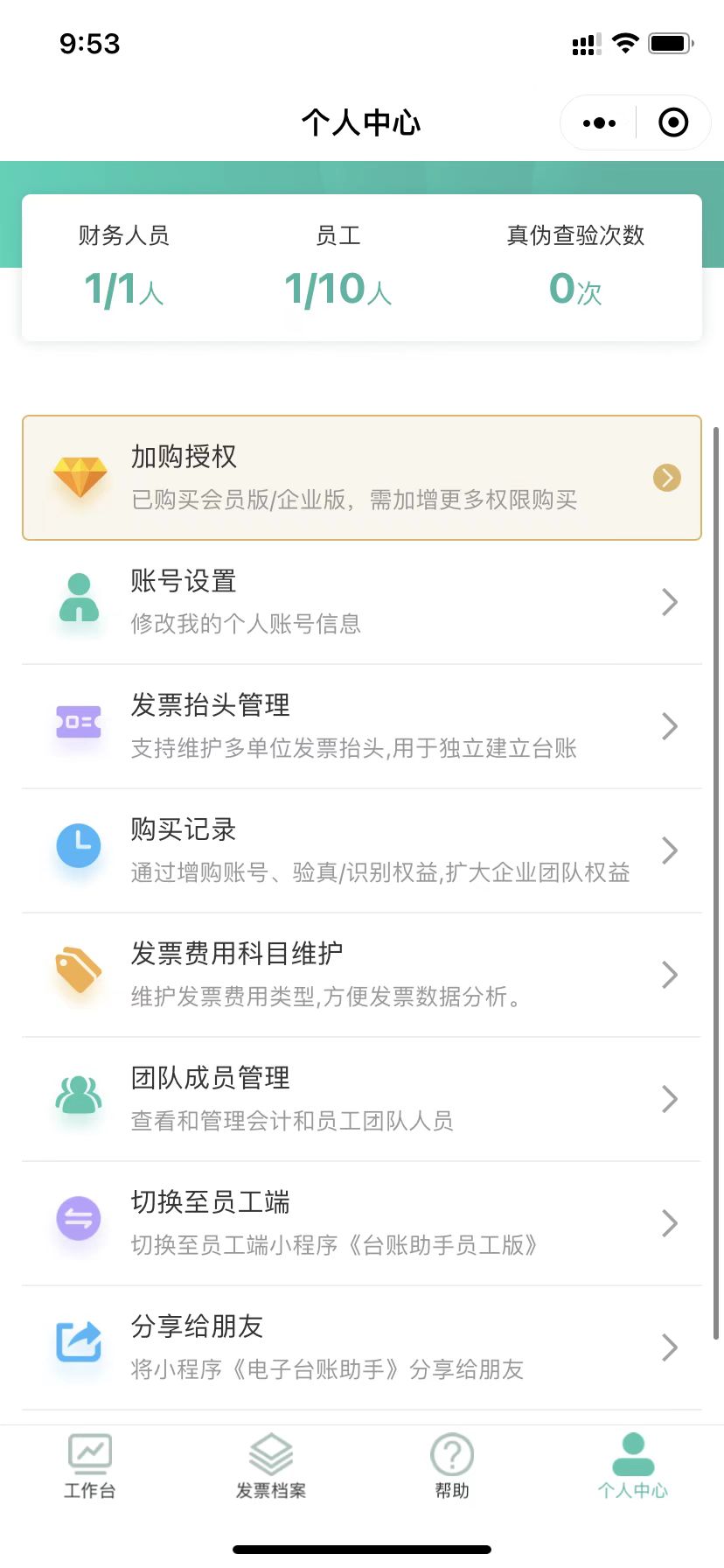Go to 发票抬头管理
The width and height of the screenshot is (724, 1568).
pos(362,726)
